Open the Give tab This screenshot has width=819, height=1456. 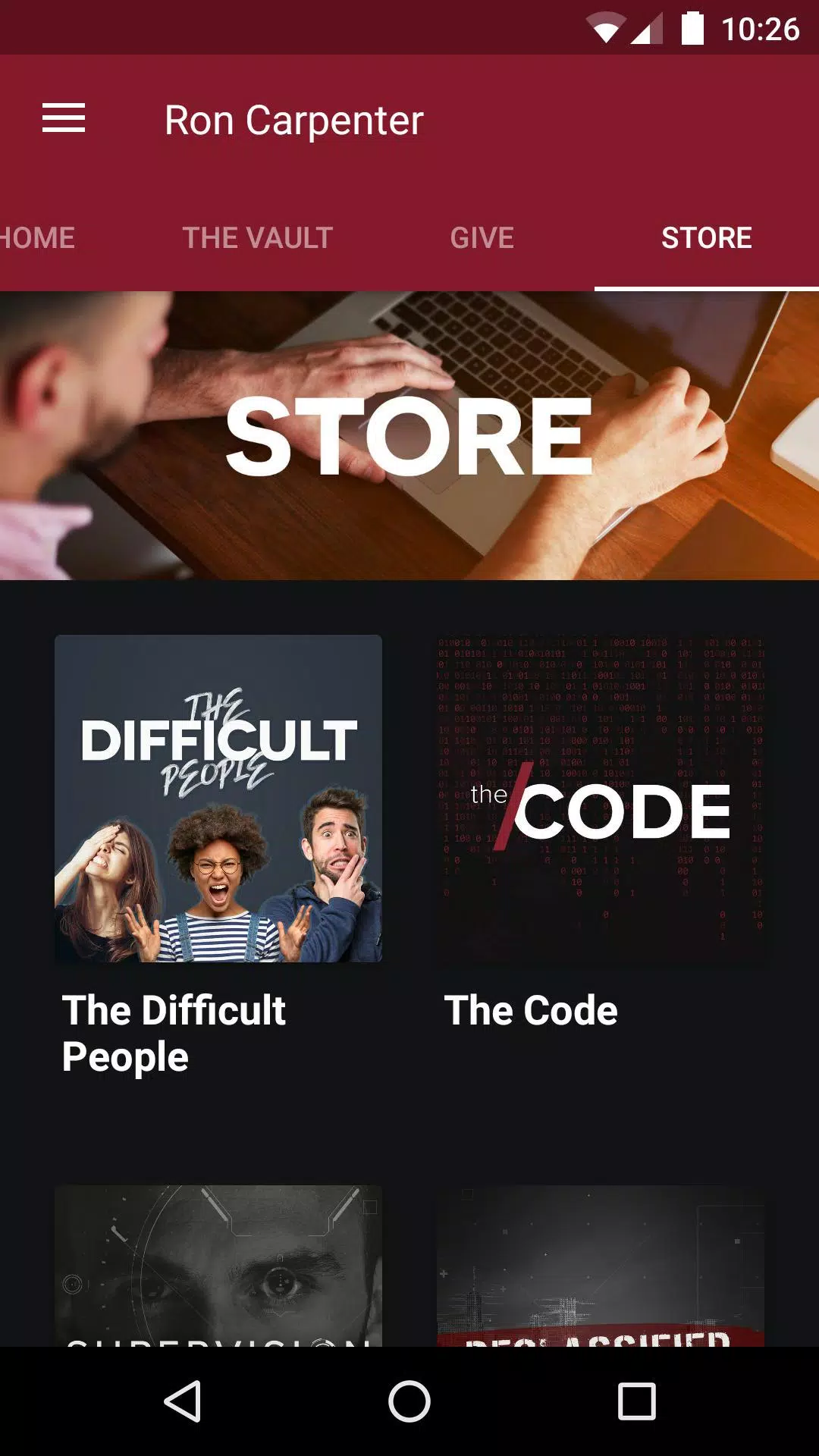(x=482, y=238)
